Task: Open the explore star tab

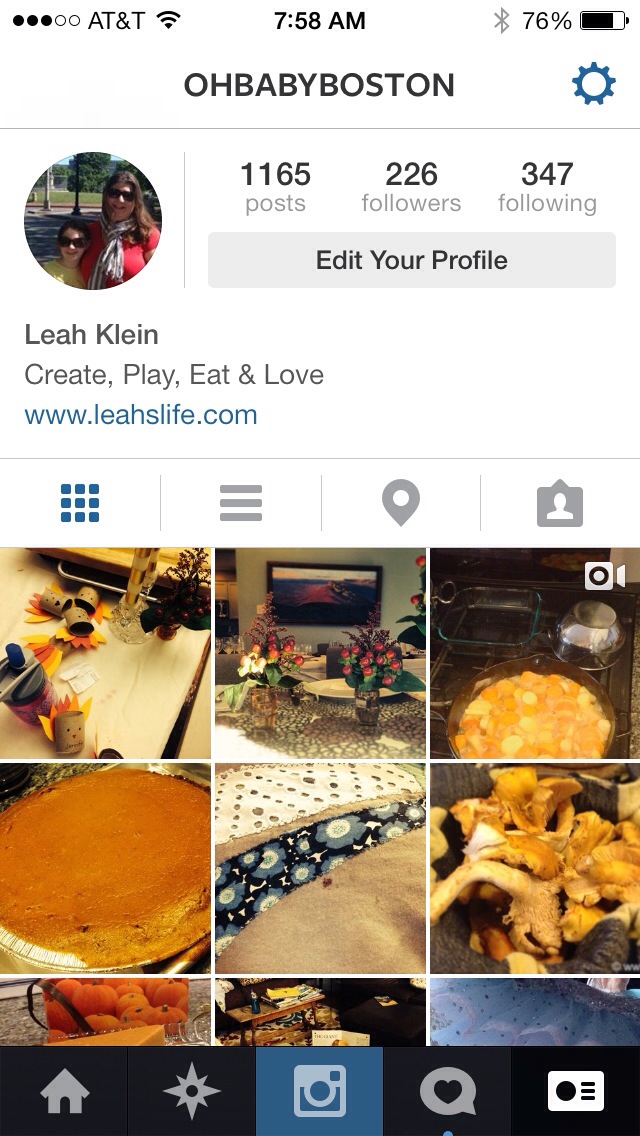Action: 192,1091
